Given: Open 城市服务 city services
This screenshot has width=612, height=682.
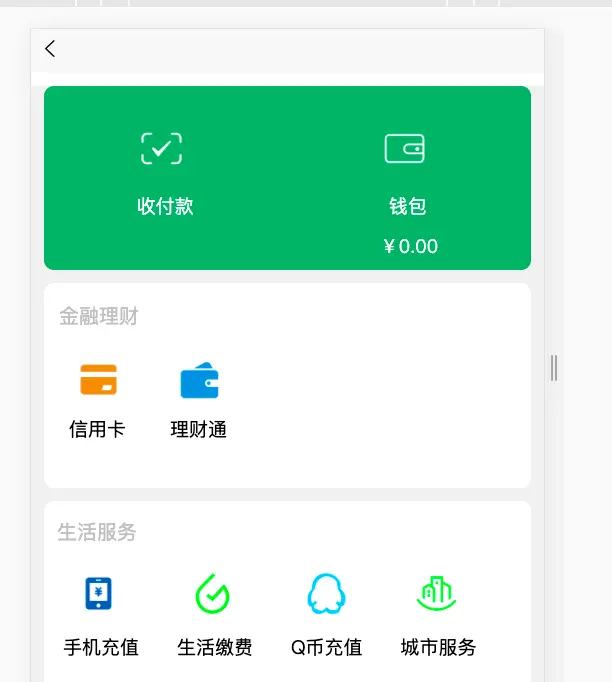Looking at the screenshot, I should point(437,612).
